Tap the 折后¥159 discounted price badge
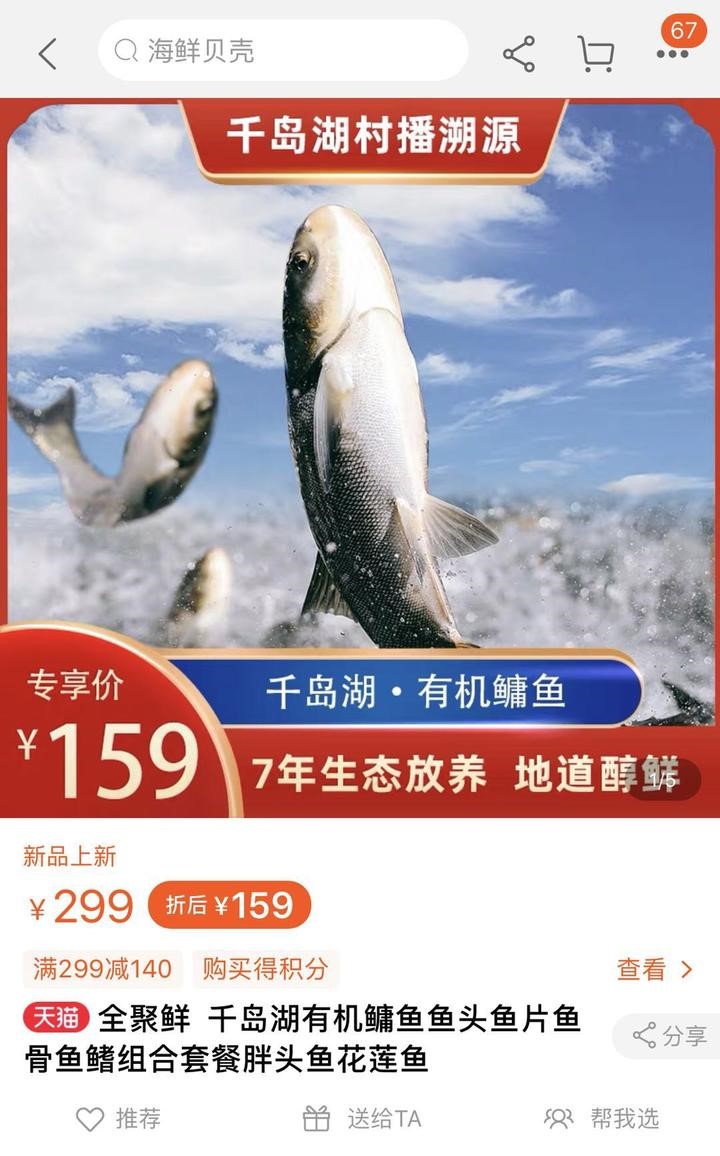 (x=229, y=905)
